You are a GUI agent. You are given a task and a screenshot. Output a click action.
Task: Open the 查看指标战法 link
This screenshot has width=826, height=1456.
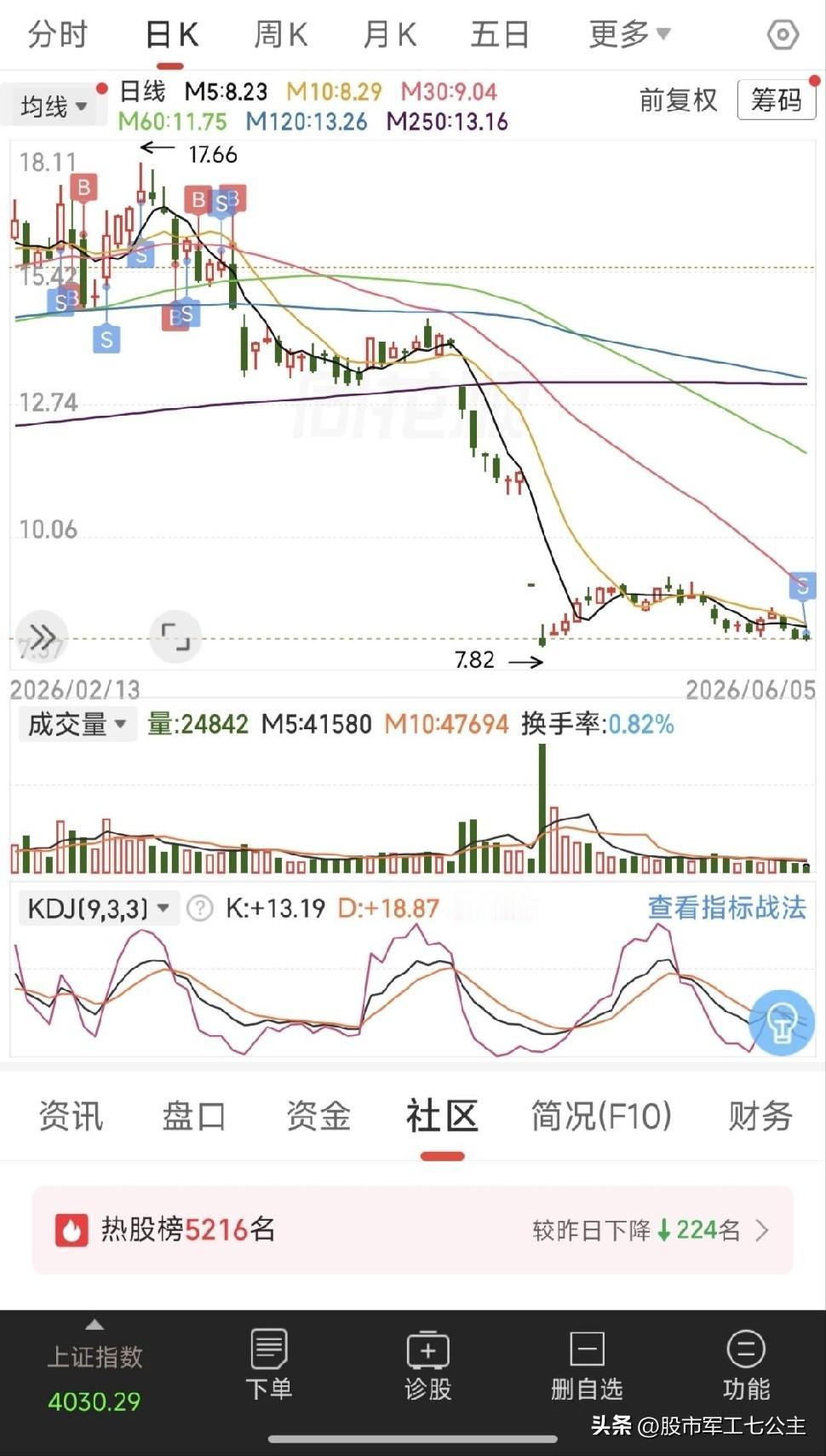coord(726,907)
